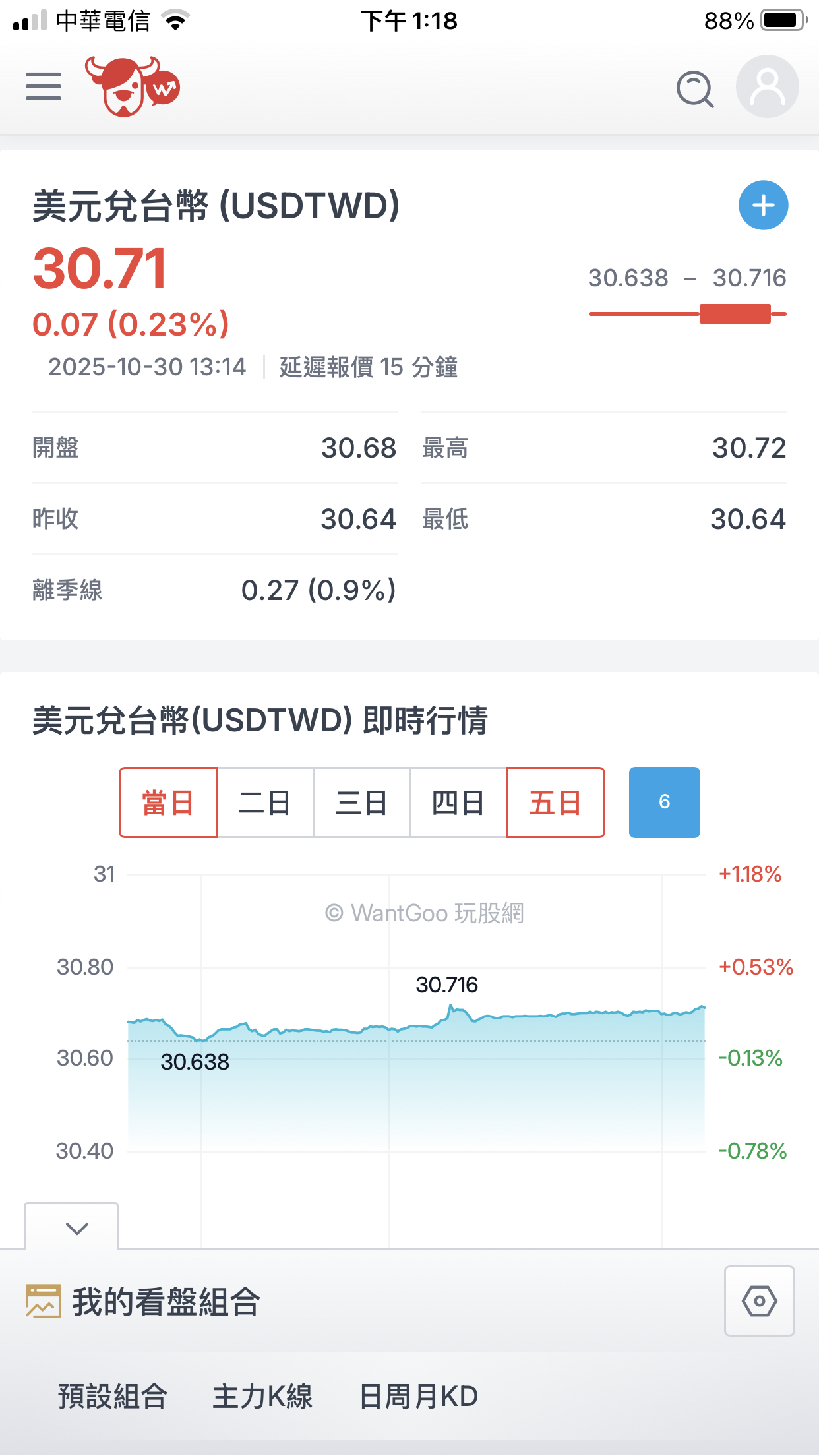The width and height of the screenshot is (819, 1456).
Task: Tap the blue 6 button
Action: pos(664,803)
